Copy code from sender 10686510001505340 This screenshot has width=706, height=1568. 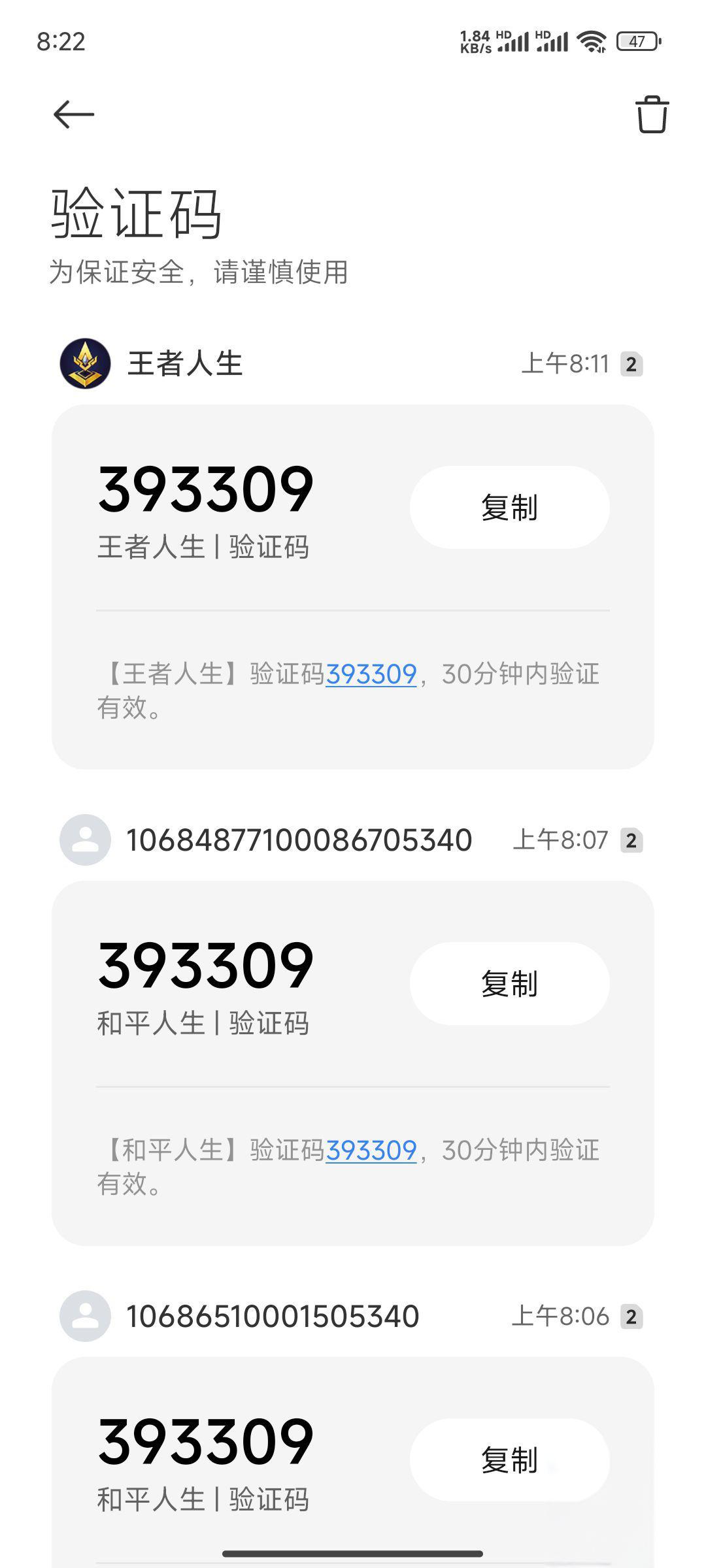[x=509, y=1460]
